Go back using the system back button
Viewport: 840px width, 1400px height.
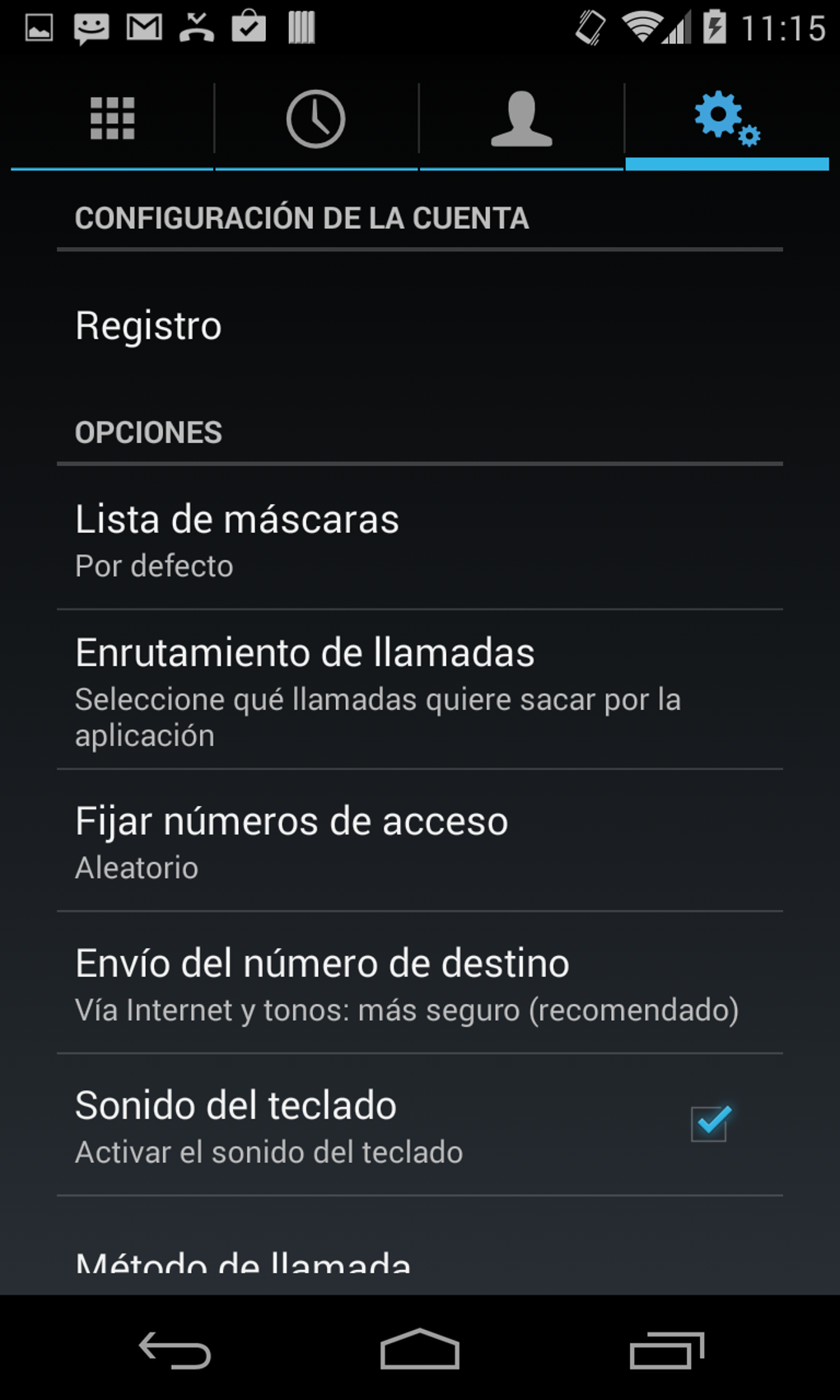175,1351
